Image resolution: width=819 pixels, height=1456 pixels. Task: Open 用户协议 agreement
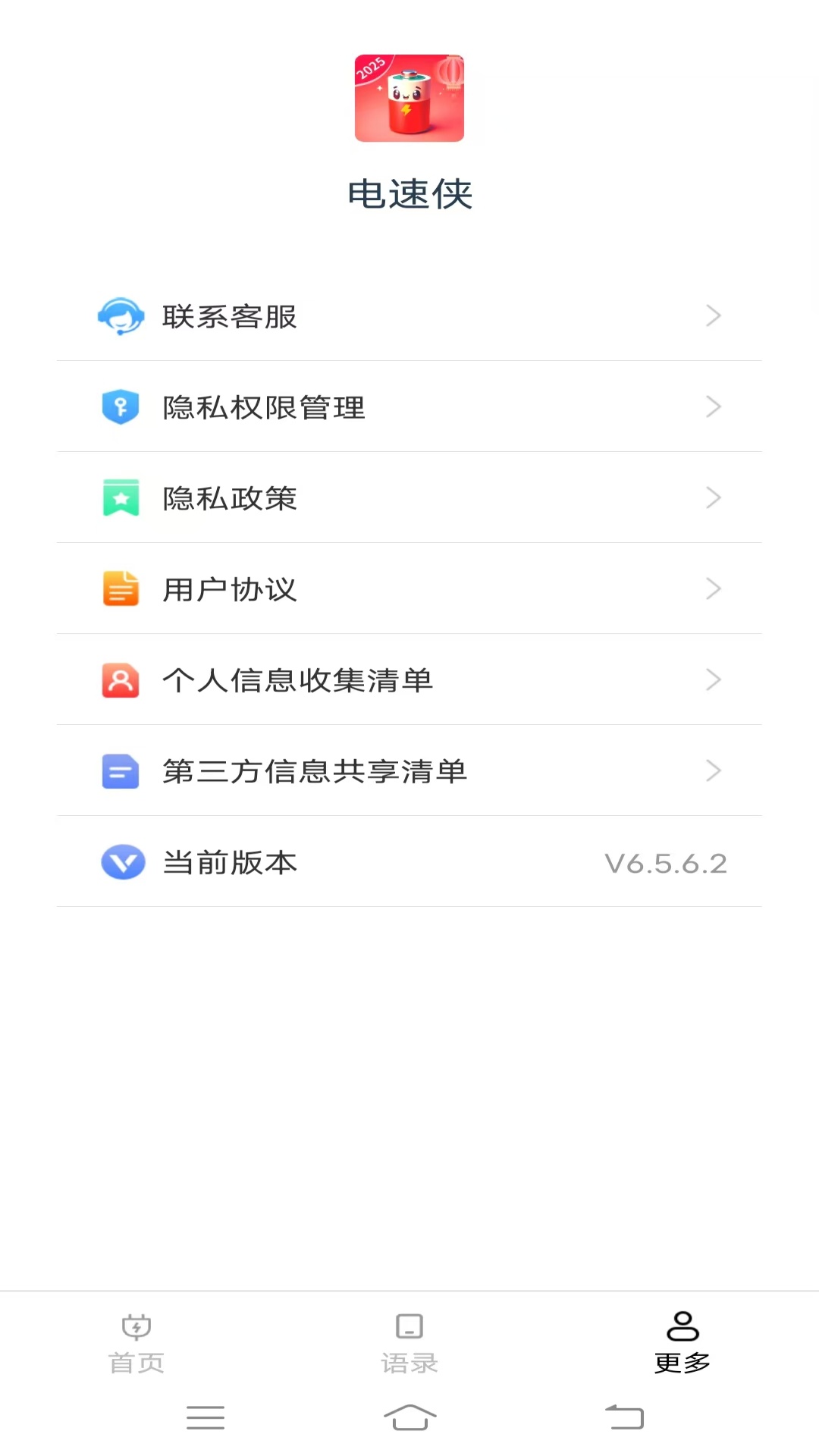tap(409, 588)
